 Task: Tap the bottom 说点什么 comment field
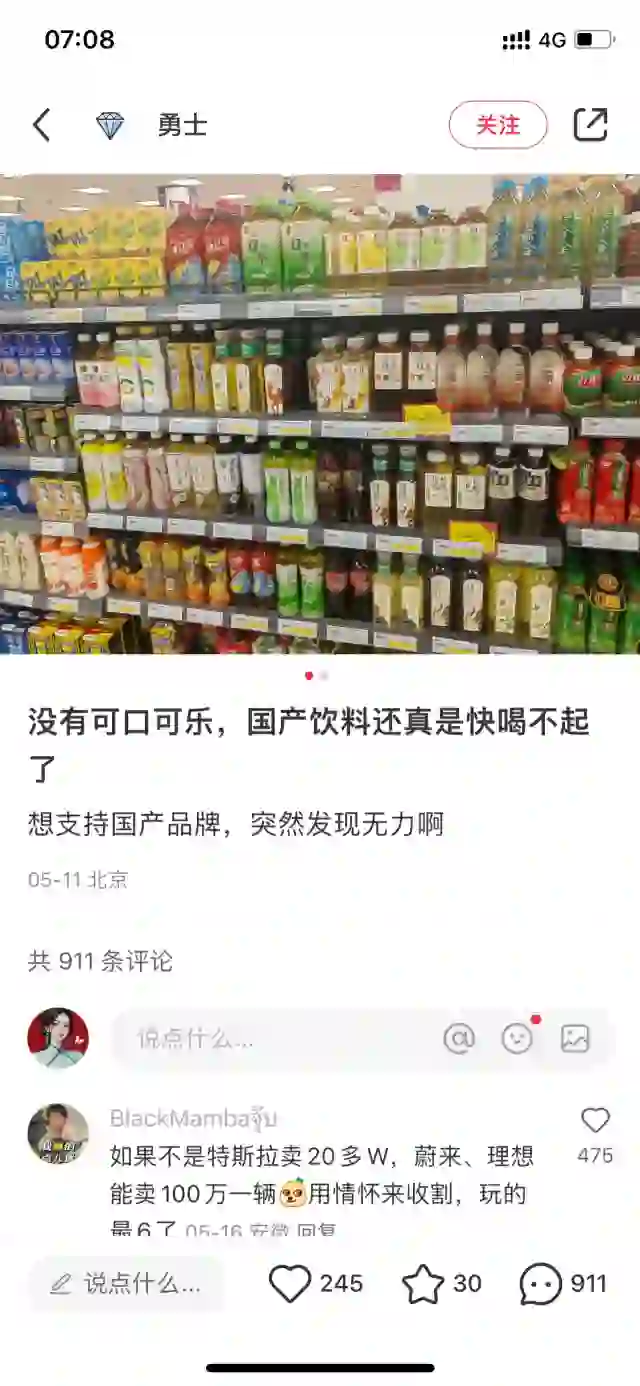126,1283
